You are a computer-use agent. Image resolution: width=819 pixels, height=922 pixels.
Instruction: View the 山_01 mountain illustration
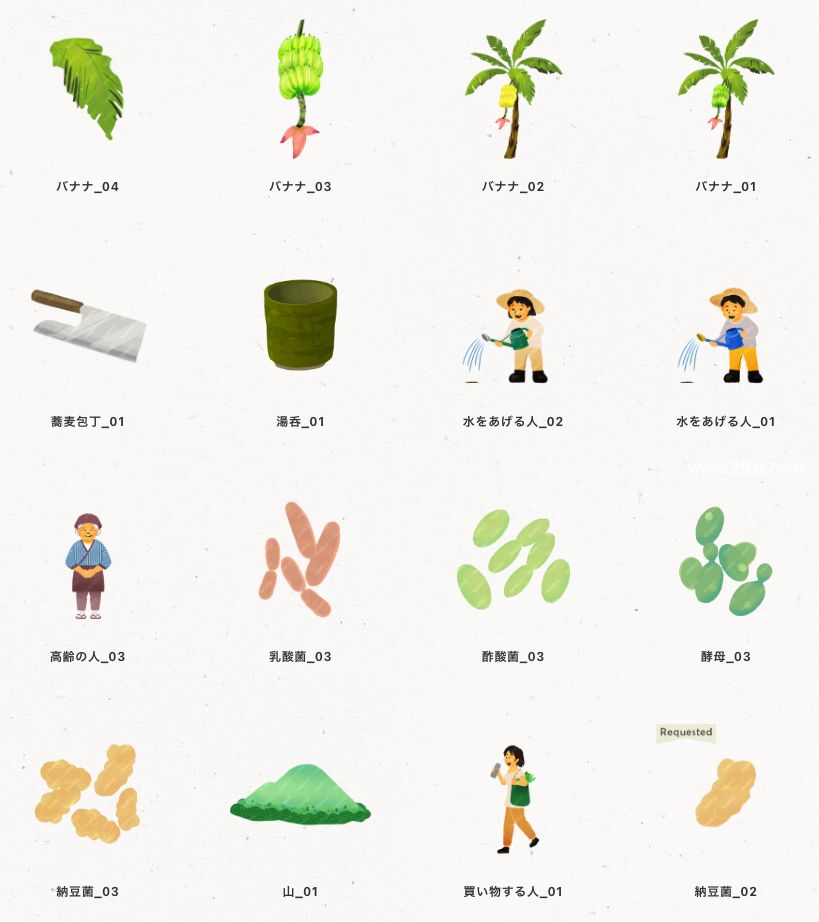point(300,797)
